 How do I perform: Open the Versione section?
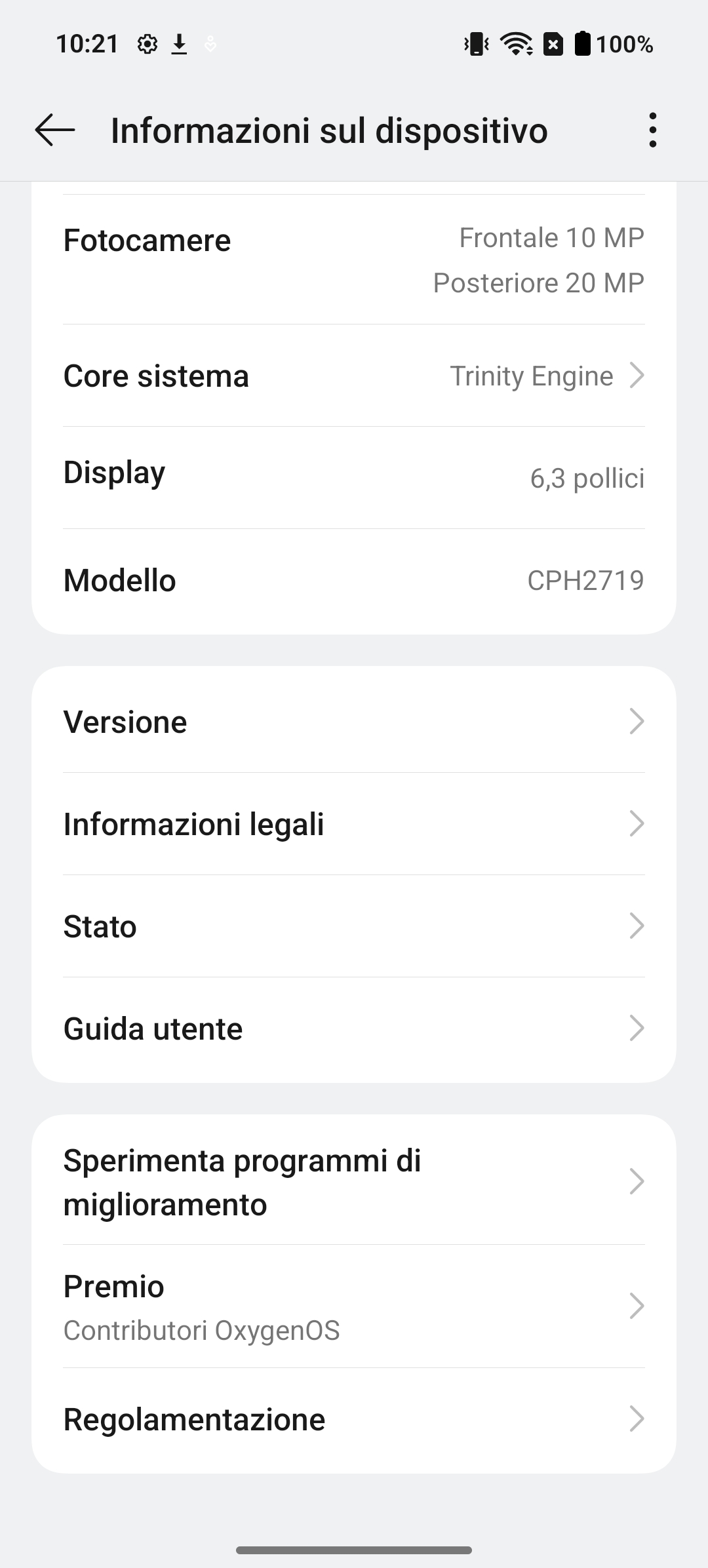[354, 721]
